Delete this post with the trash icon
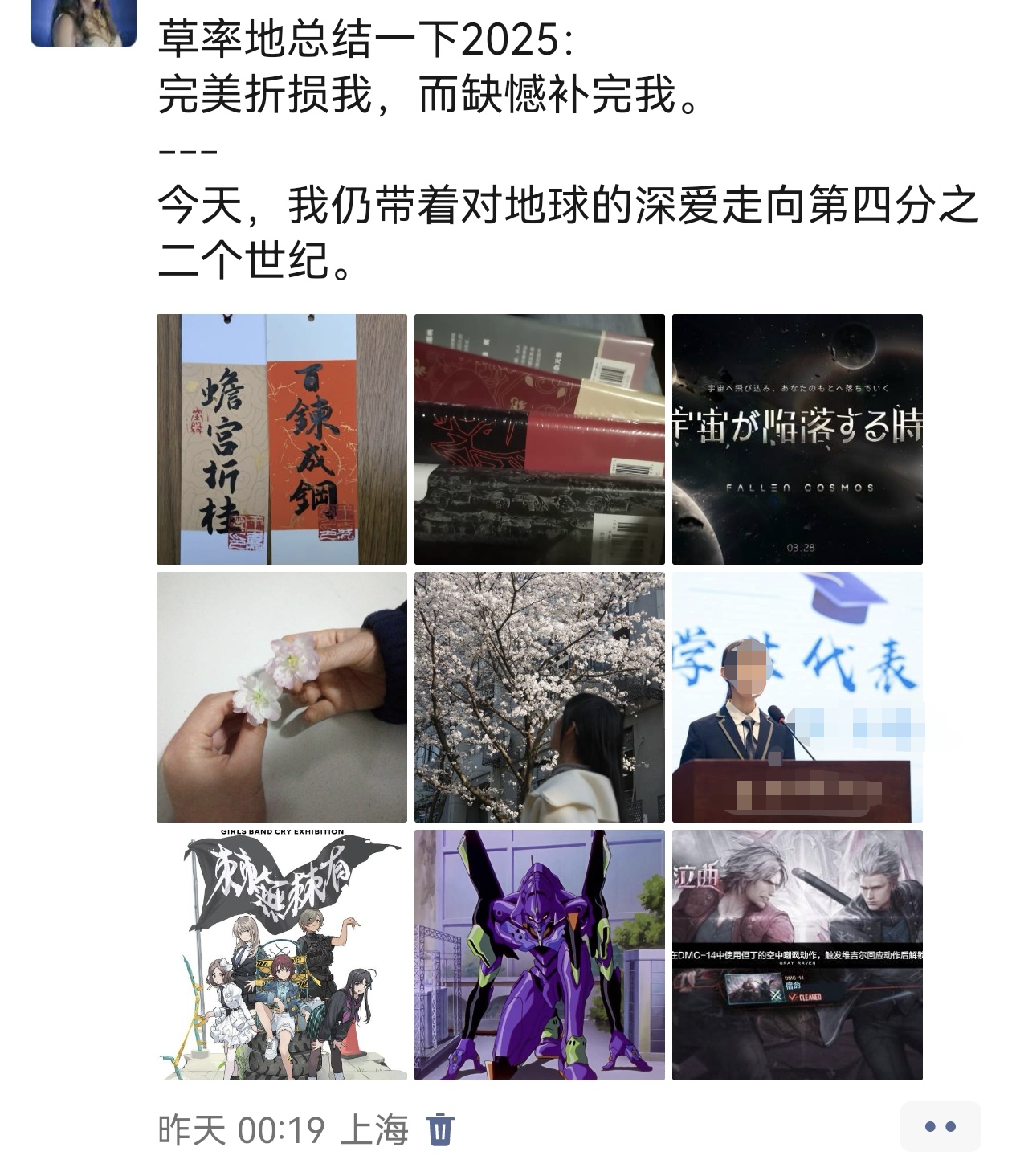 coord(440,1129)
